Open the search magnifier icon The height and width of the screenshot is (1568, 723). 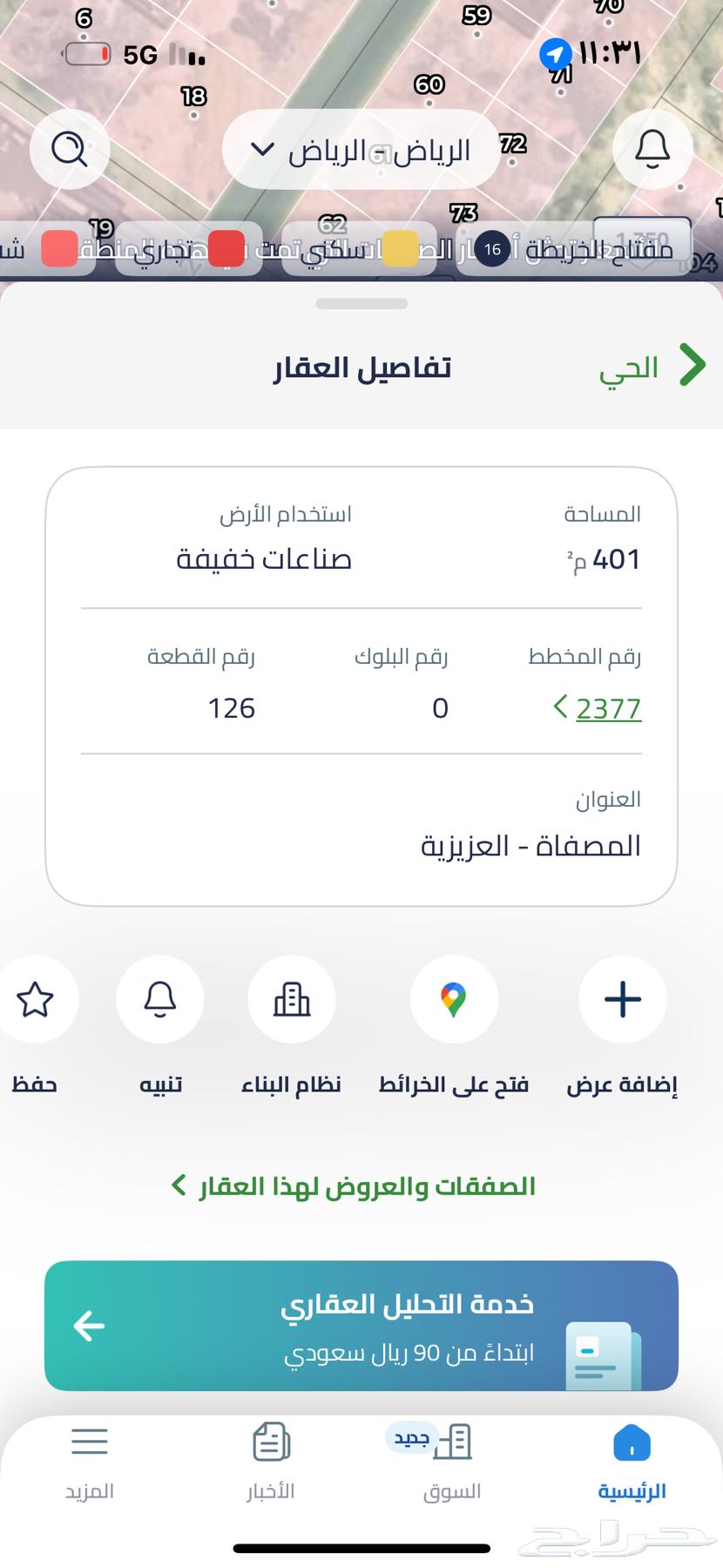click(x=70, y=149)
